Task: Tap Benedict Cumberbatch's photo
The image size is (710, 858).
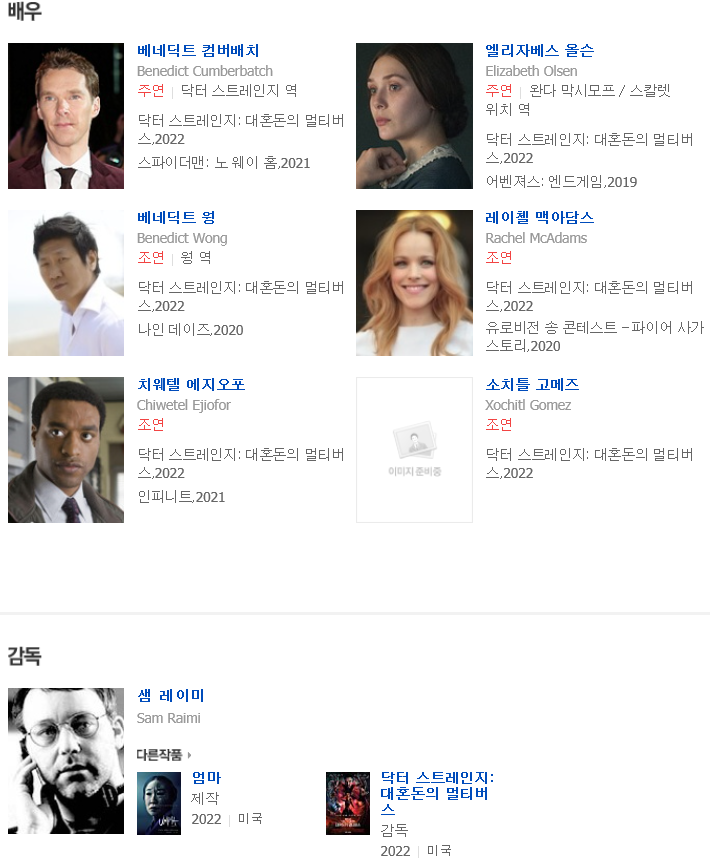Action: point(66,116)
